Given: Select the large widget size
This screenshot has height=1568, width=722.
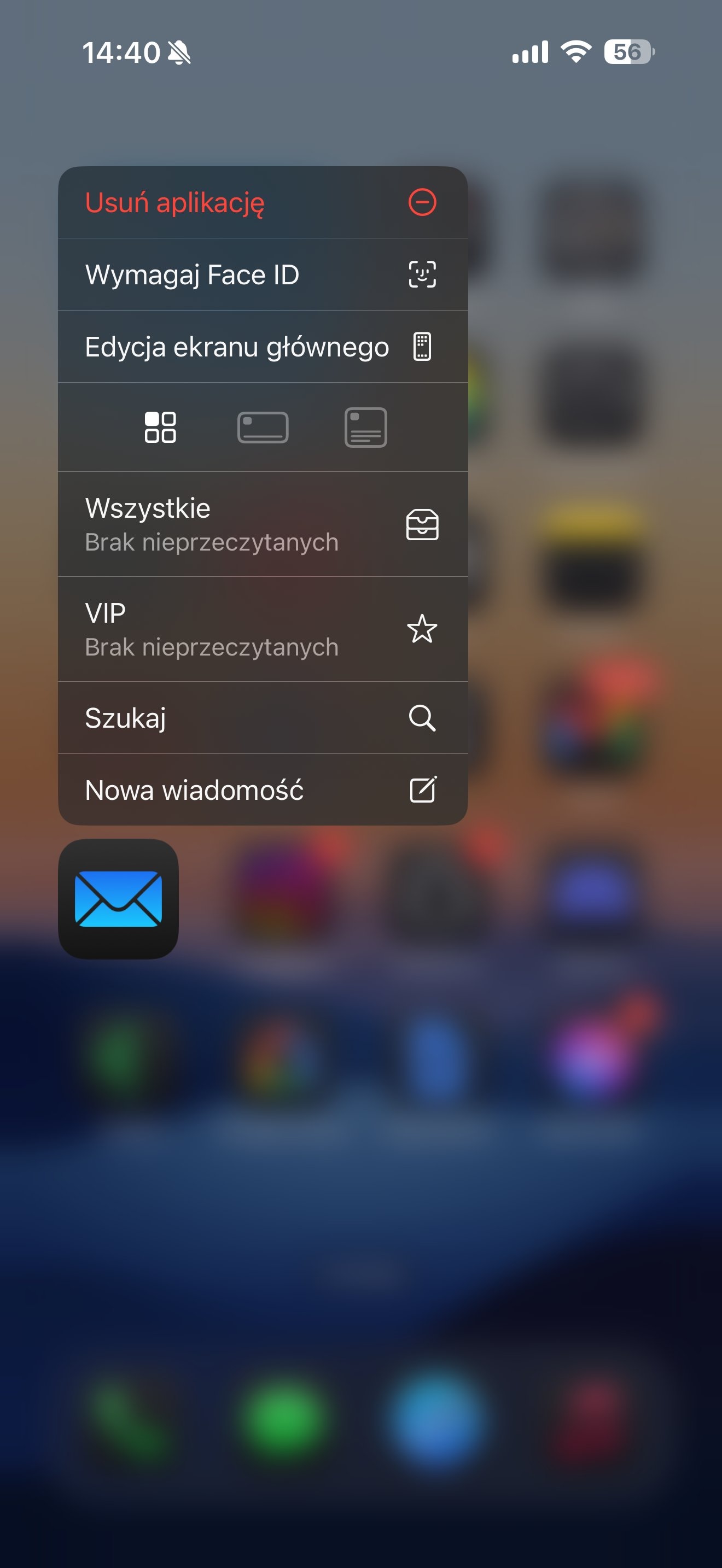Looking at the screenshot, I should tap(365, 428).
